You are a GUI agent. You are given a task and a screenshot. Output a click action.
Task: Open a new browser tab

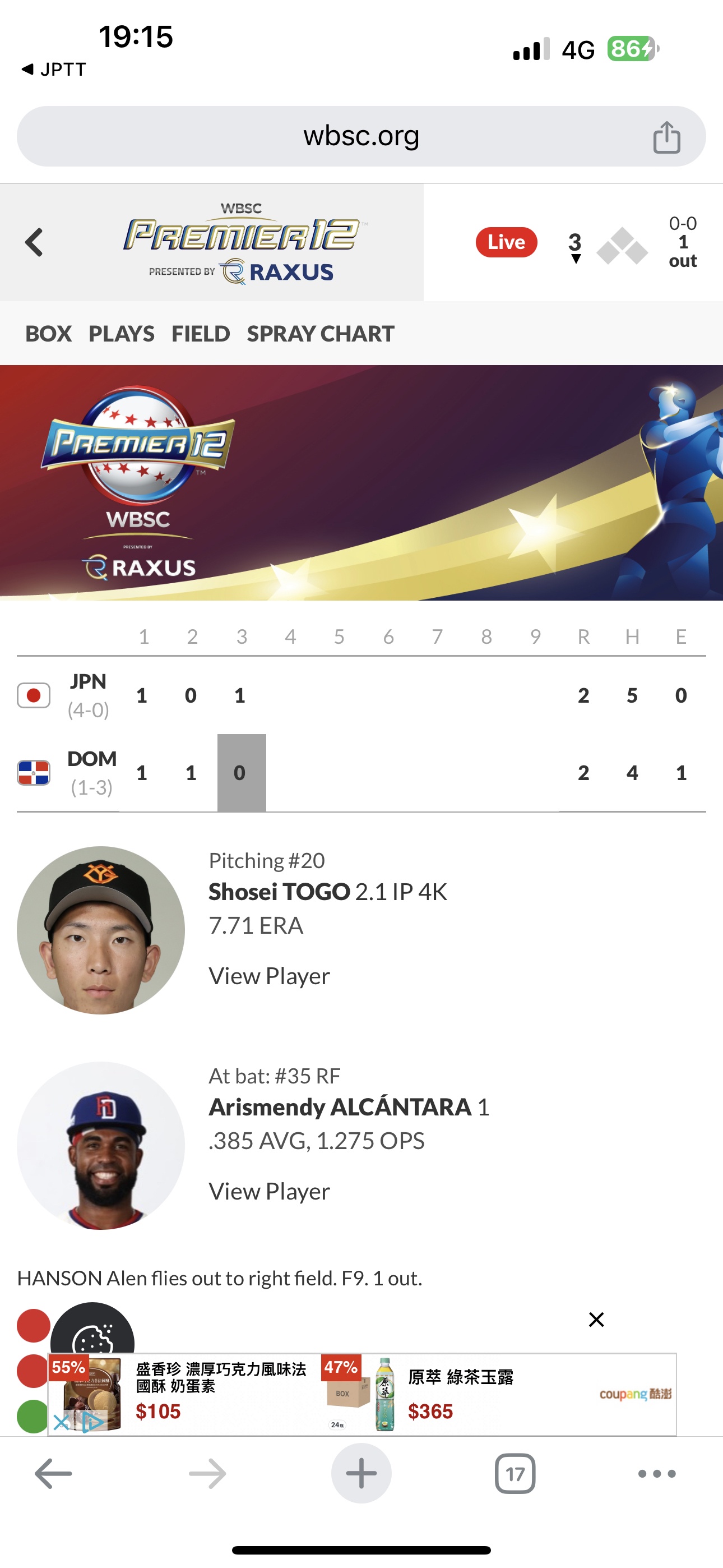(361, 1474)
